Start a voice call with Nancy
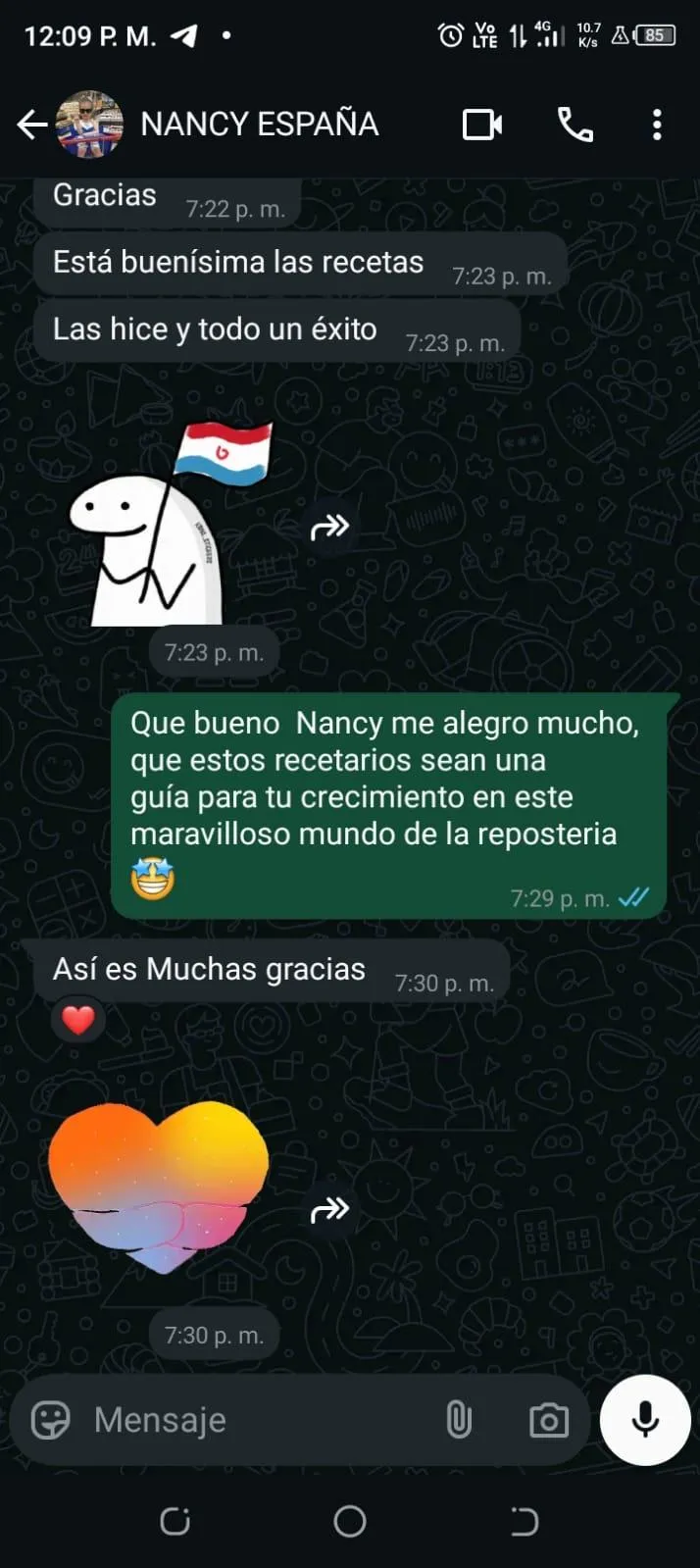Screen dimensions: 700x1568 pyautogui.click(x=575, y=125)
